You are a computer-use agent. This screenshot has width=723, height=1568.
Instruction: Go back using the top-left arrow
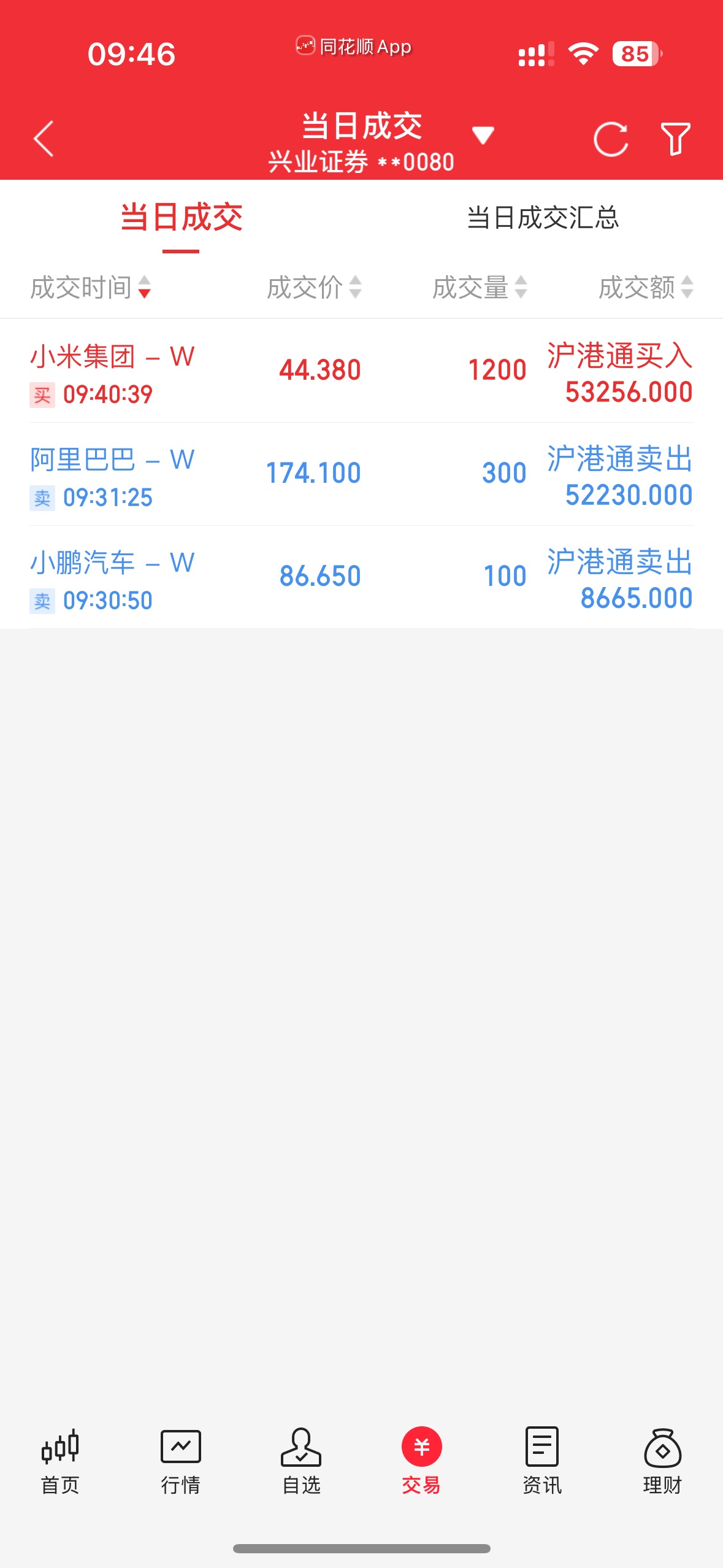coord(44,139)
